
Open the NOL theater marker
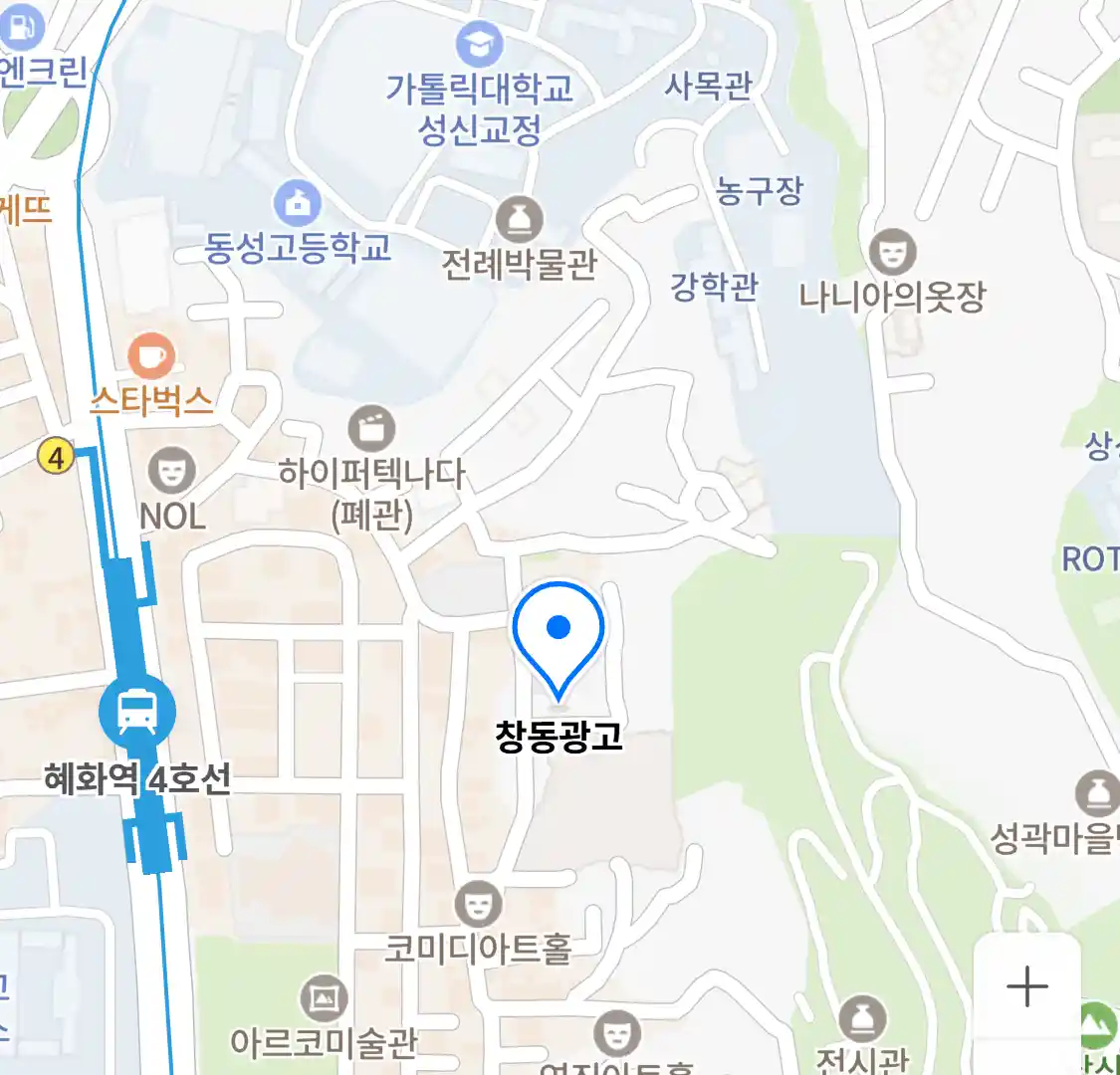172,470
